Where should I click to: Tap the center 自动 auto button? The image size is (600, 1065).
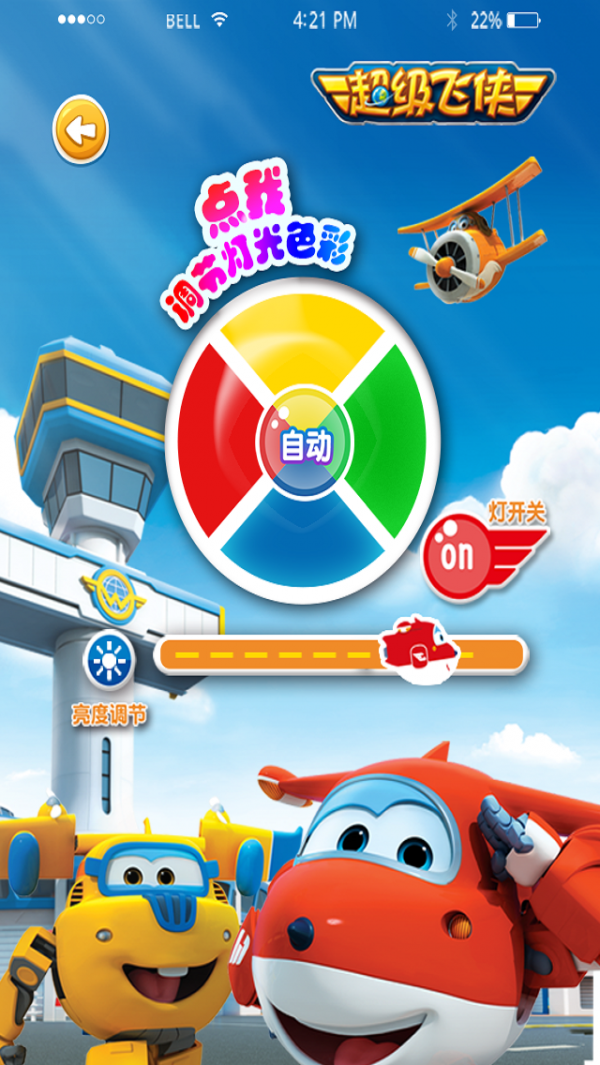coord(305,447)
